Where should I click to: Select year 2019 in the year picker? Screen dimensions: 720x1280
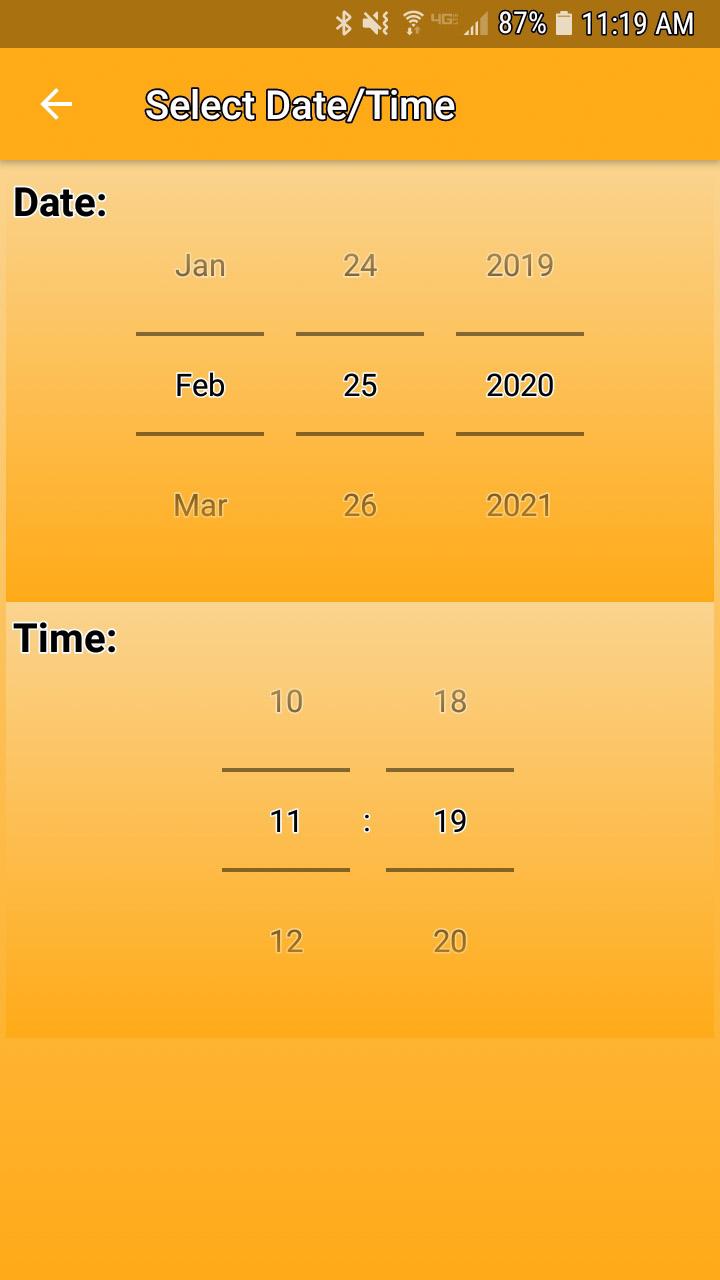[x=519, y=265]
